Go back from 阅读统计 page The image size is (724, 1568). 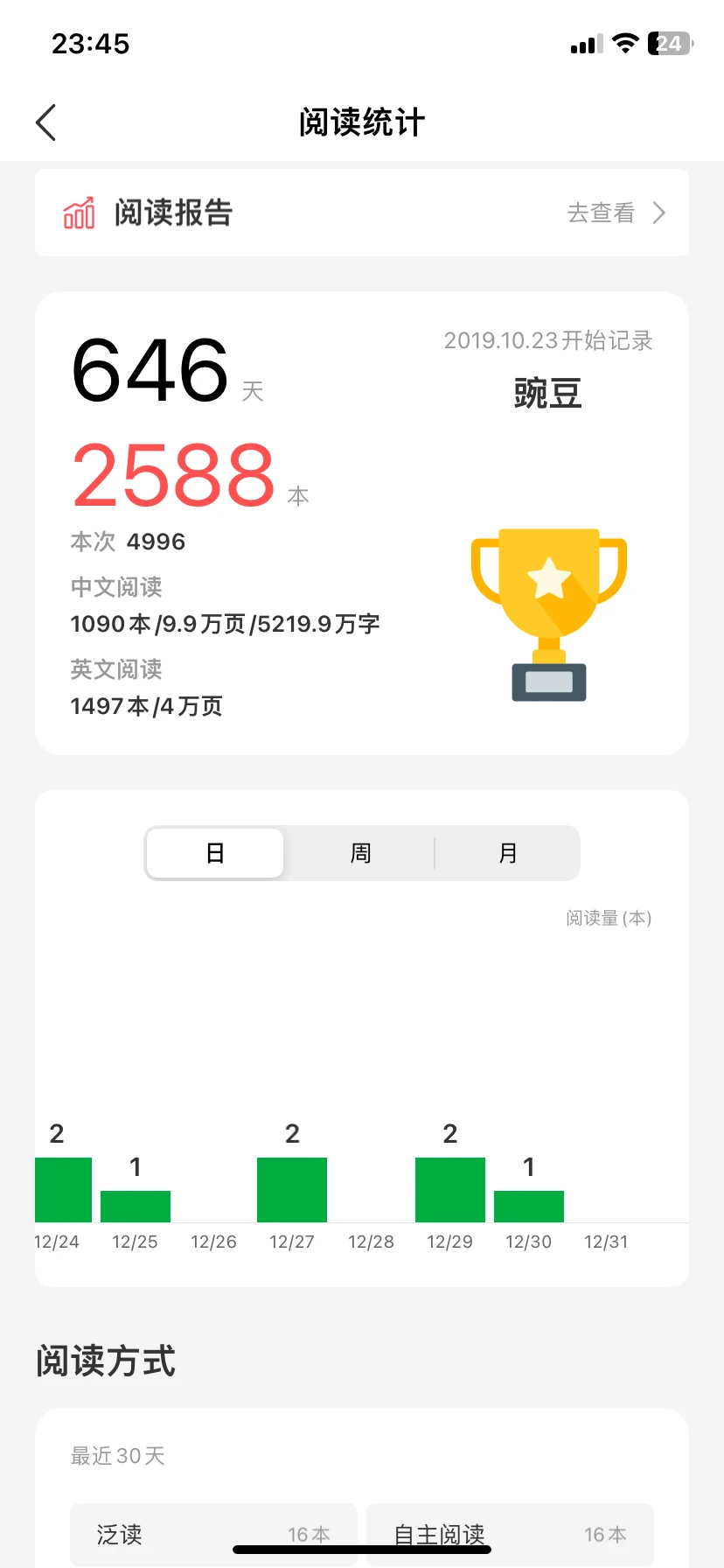[x=46, y=122]
